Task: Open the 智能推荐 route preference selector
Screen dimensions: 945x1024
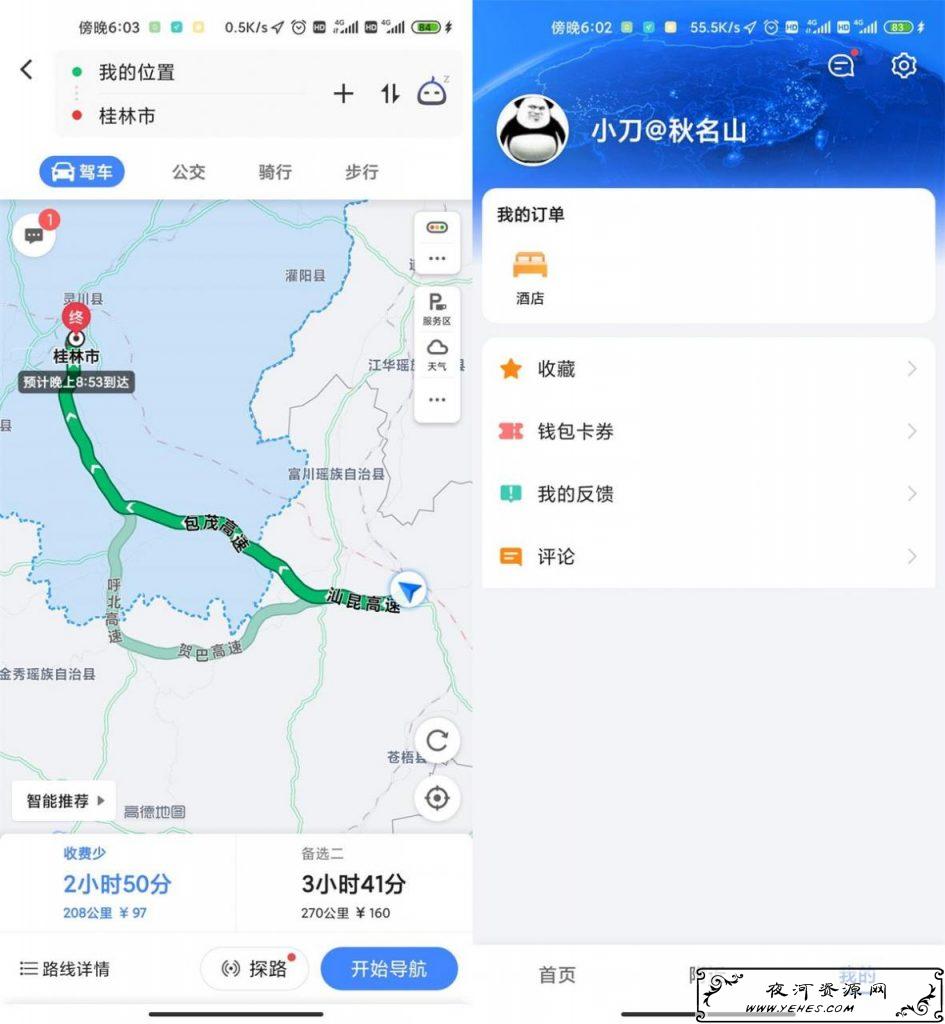Action: point(65,801)
